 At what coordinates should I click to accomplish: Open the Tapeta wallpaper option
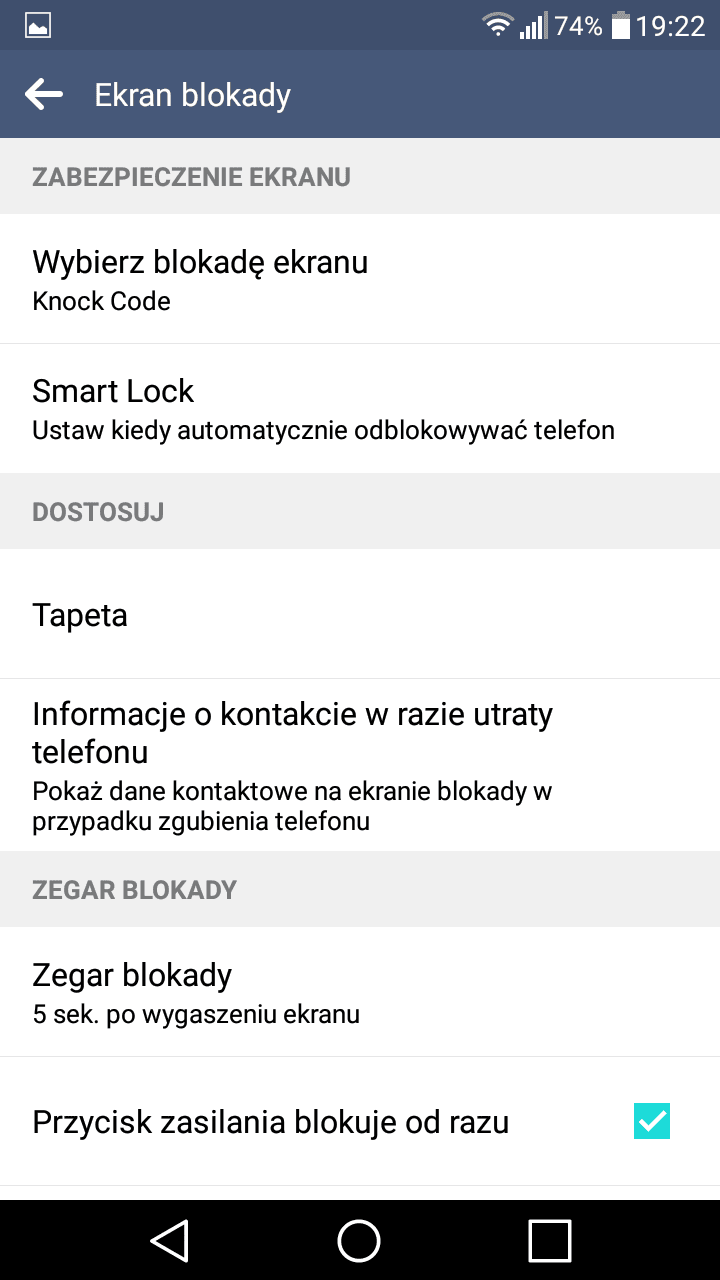(360, 614)
